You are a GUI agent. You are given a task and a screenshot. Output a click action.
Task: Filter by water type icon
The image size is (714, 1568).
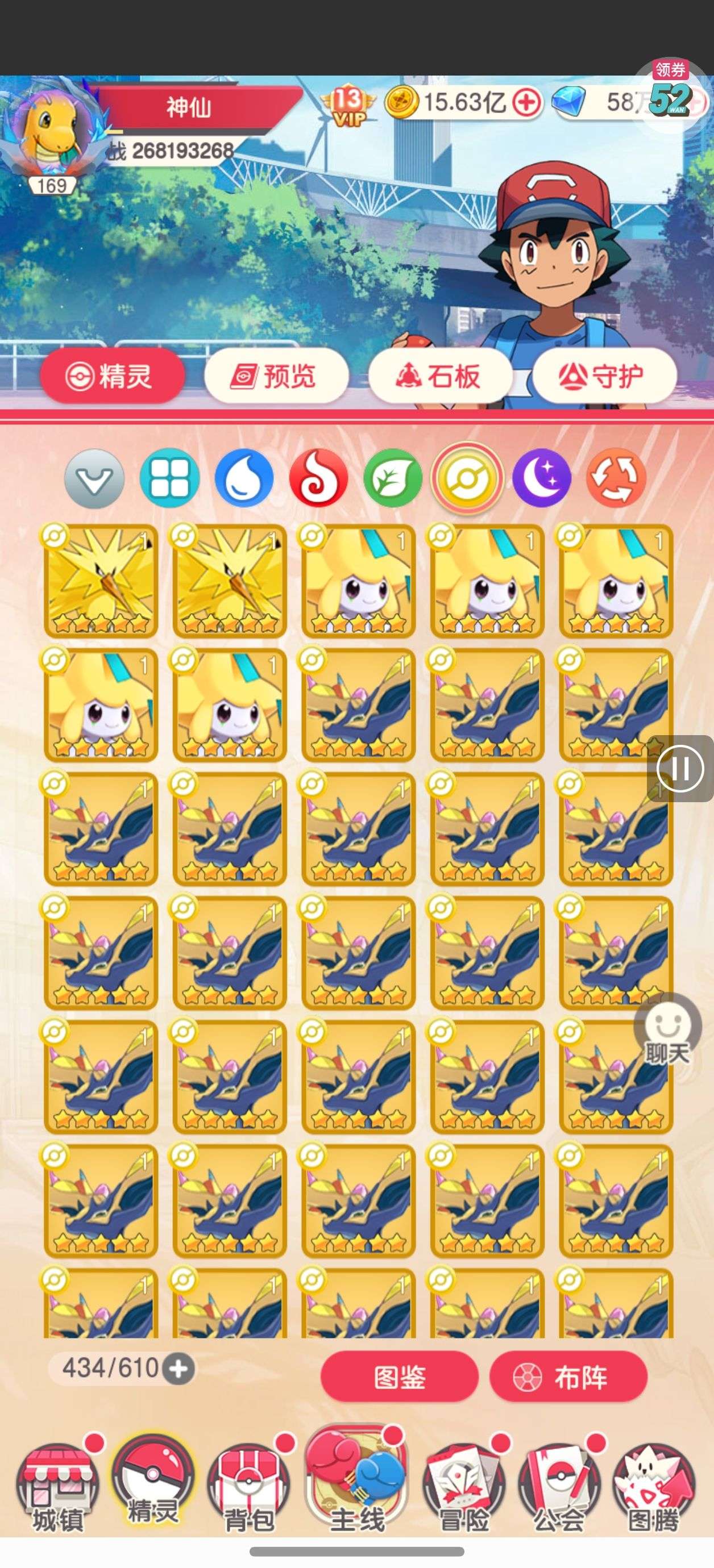244,478
